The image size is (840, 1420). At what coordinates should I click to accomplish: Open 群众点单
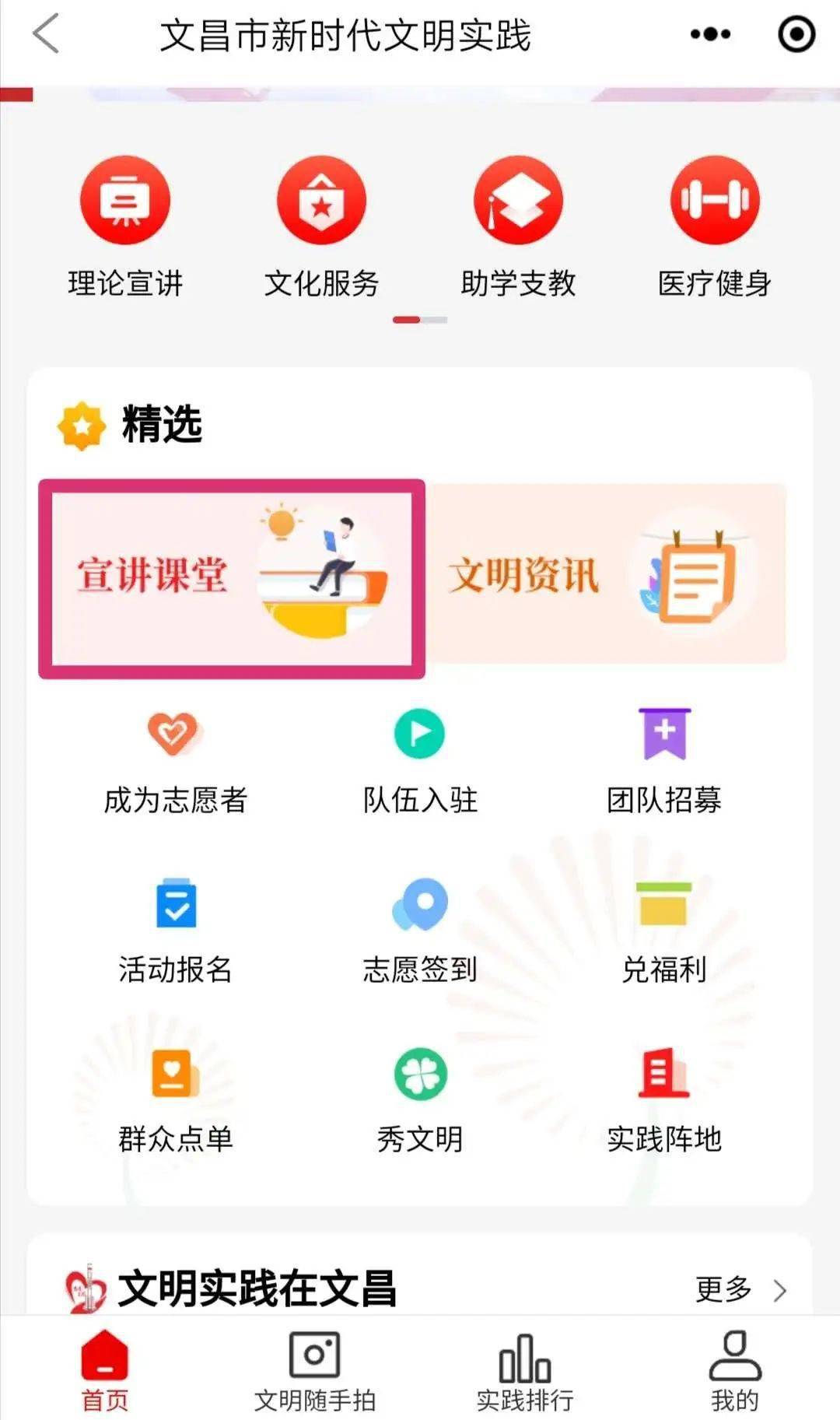[175, 1100]
